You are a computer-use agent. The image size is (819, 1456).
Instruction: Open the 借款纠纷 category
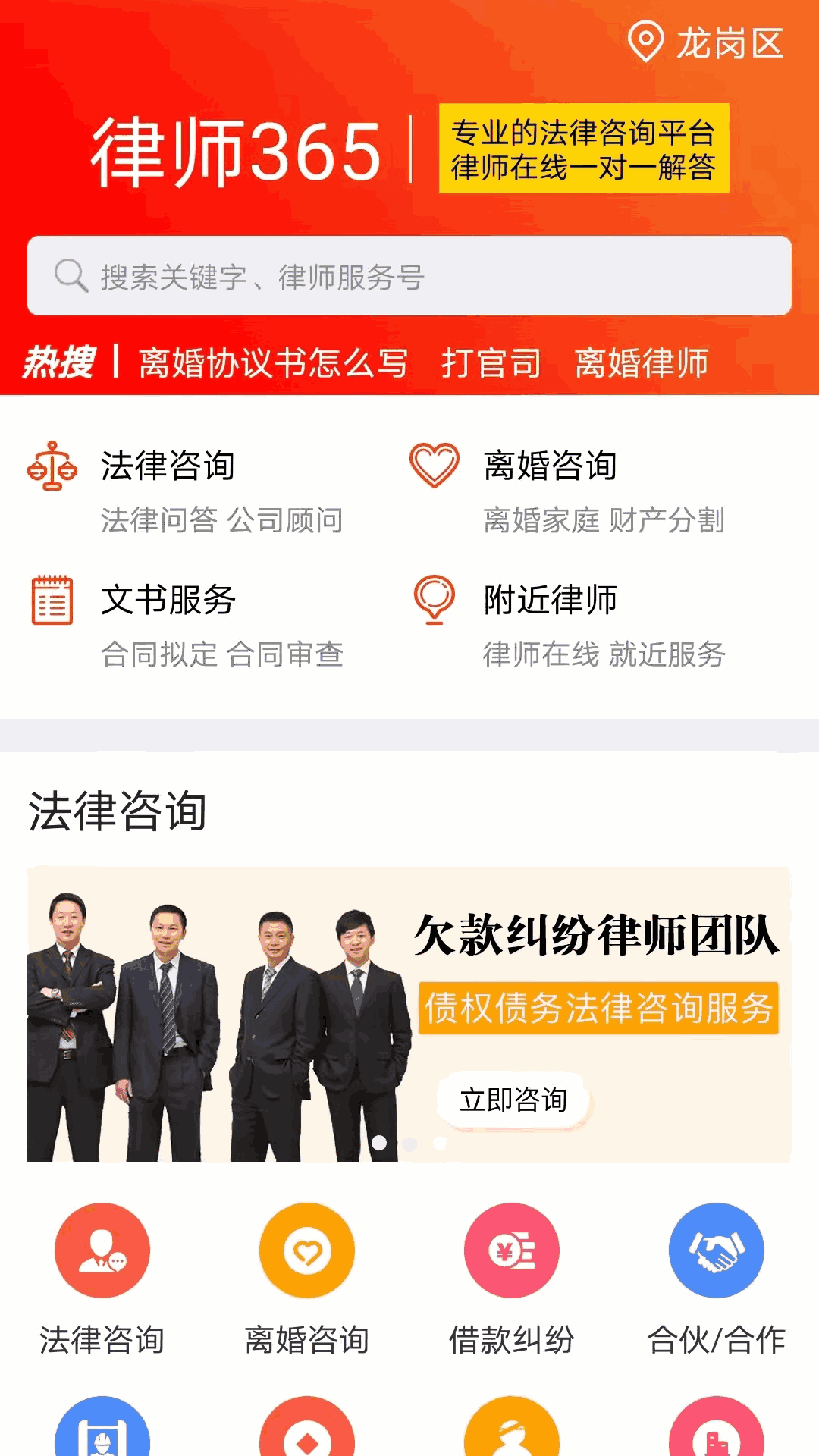(512, 1274)
